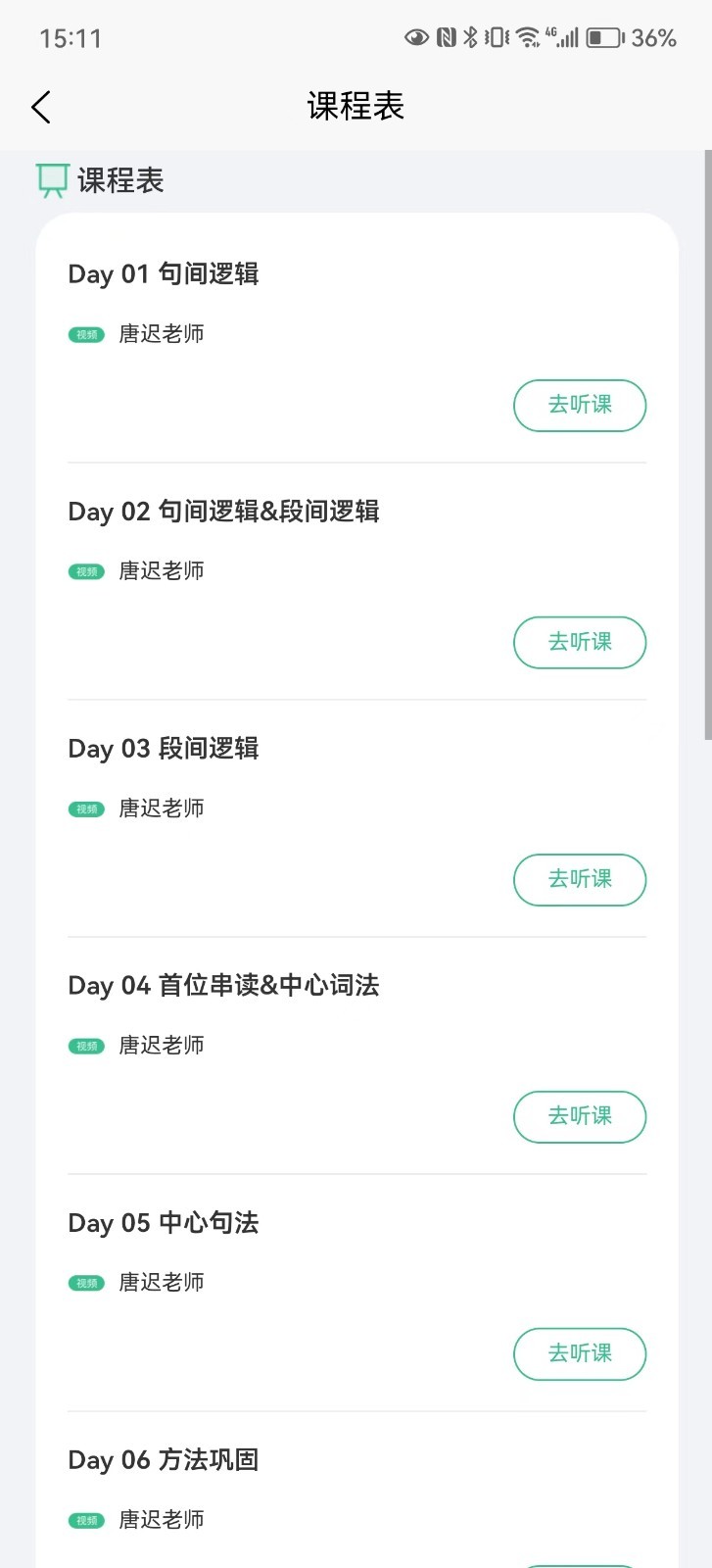Select teacher name 唐迟老师 under Day 01

(161, 334)
